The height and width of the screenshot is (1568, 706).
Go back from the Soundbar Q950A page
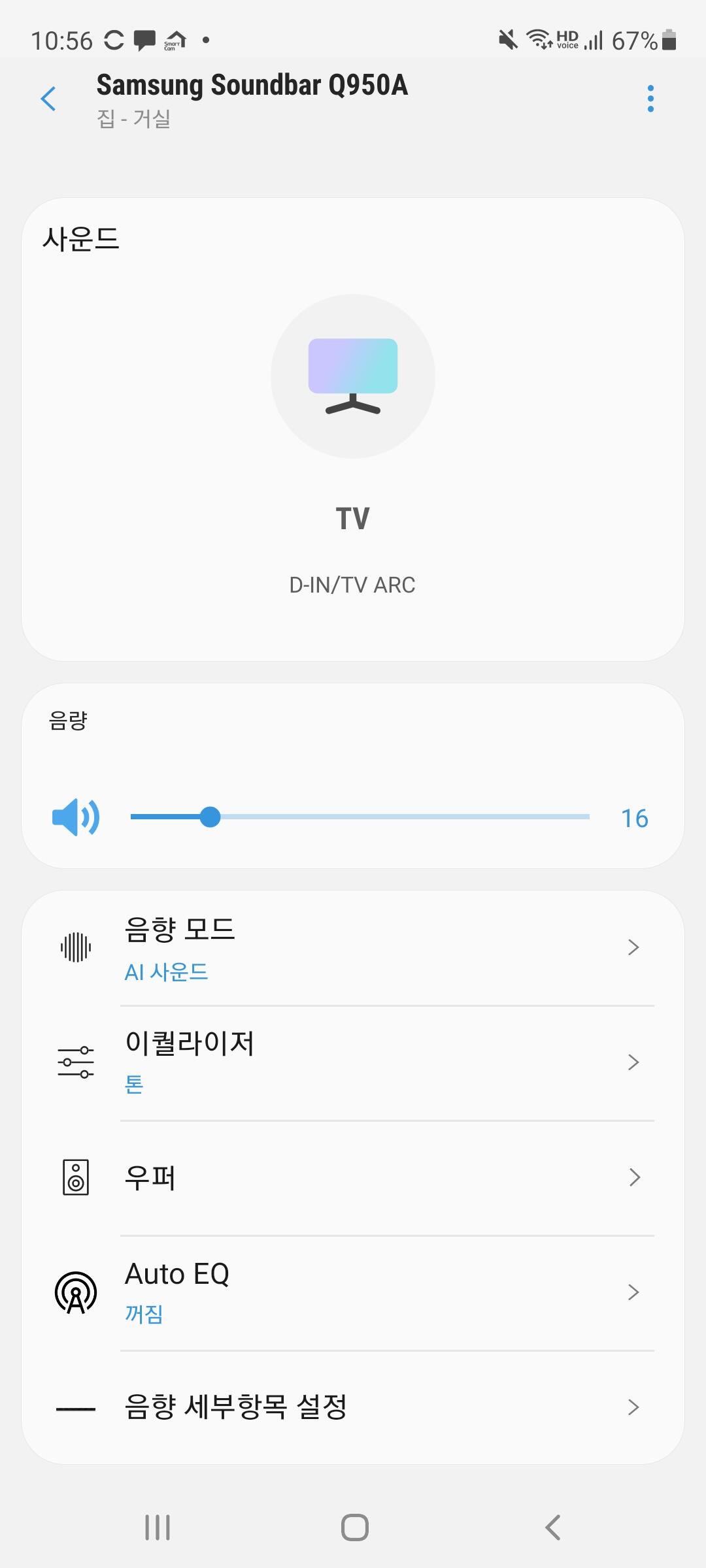point(48,99)
